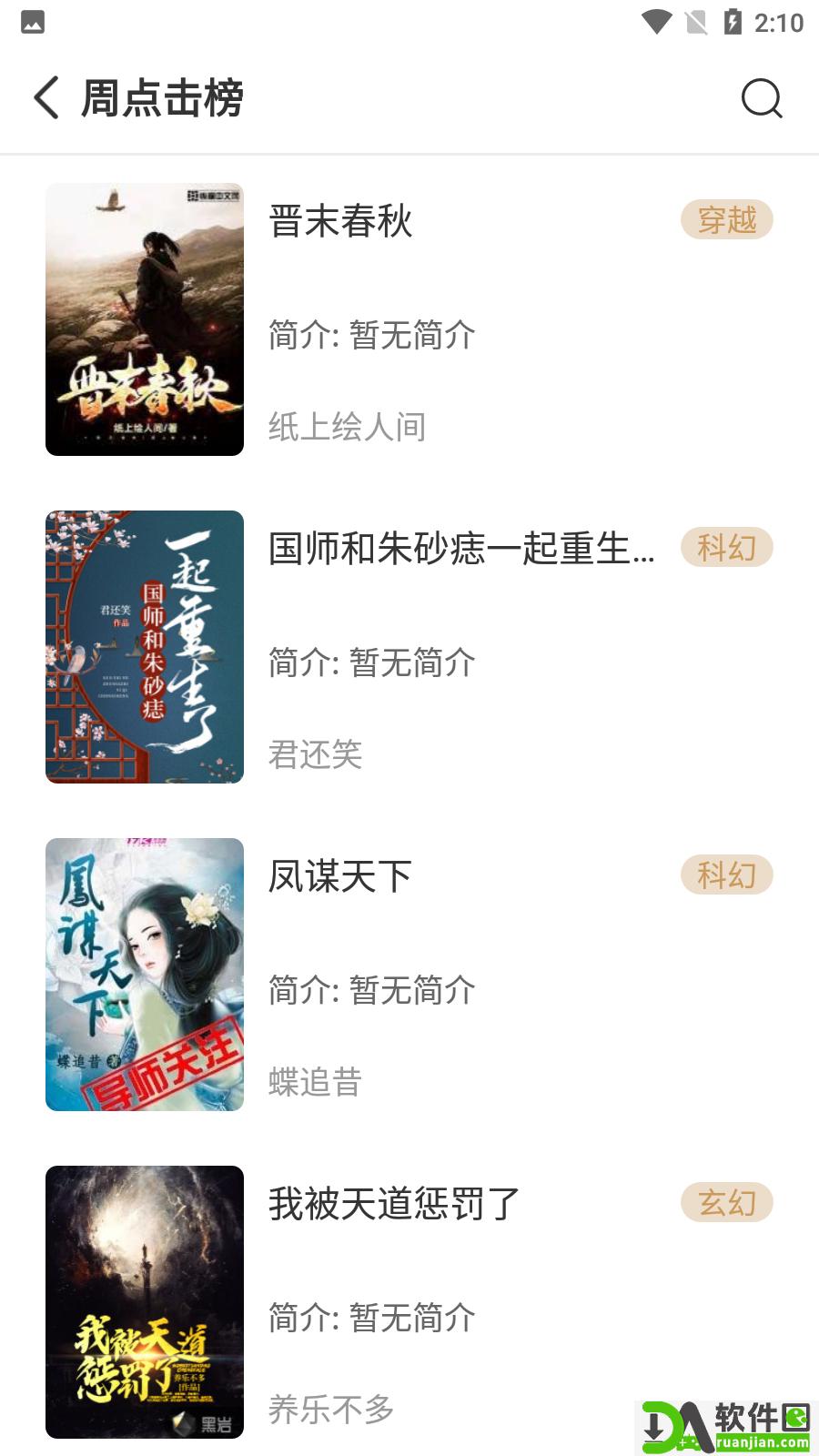The image size is (819, 1456).
Task: Tap the back arrow to leave 周点击榜
Action: [x=47, y=97]
